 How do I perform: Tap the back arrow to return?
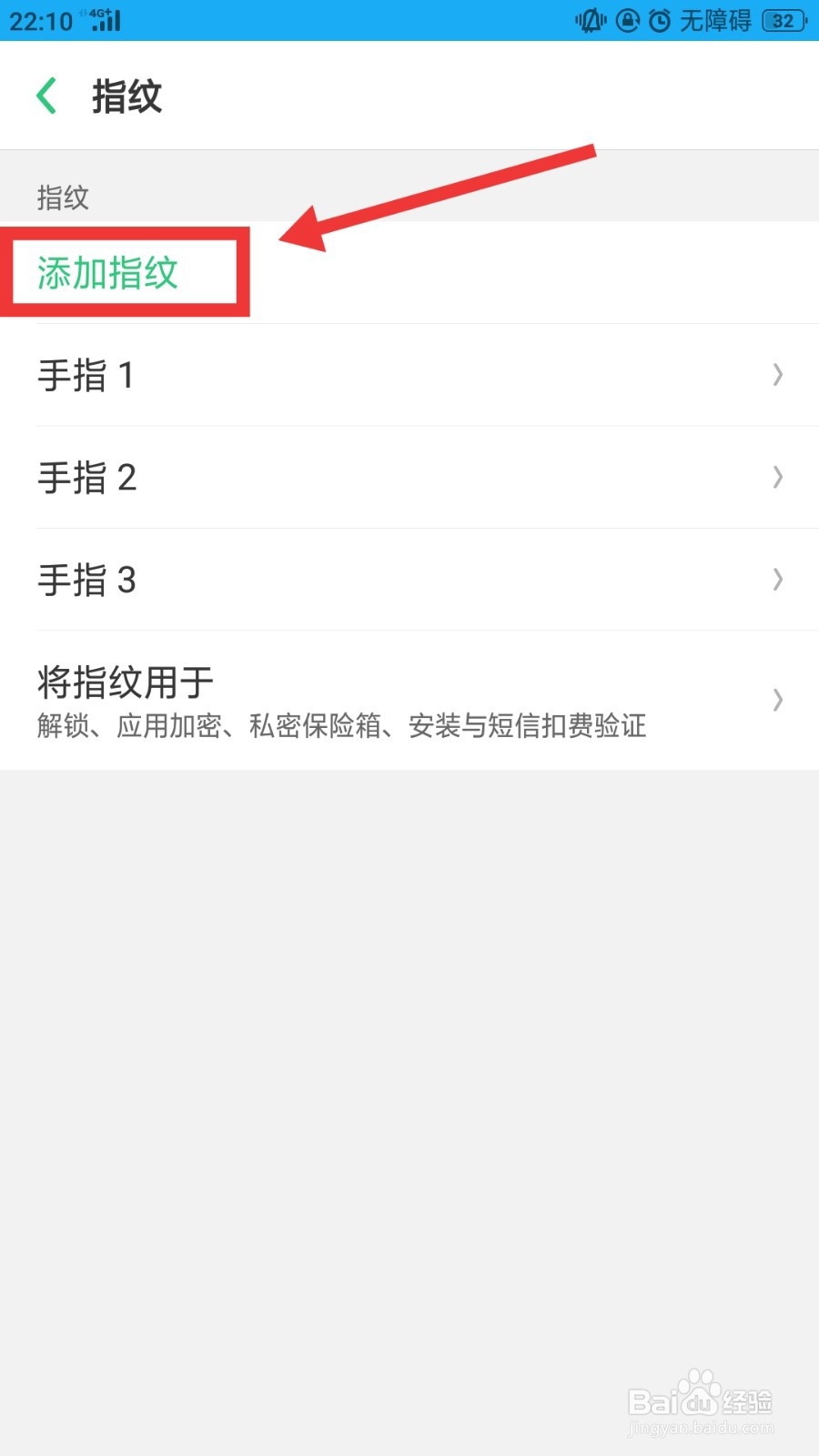point(45,96)
